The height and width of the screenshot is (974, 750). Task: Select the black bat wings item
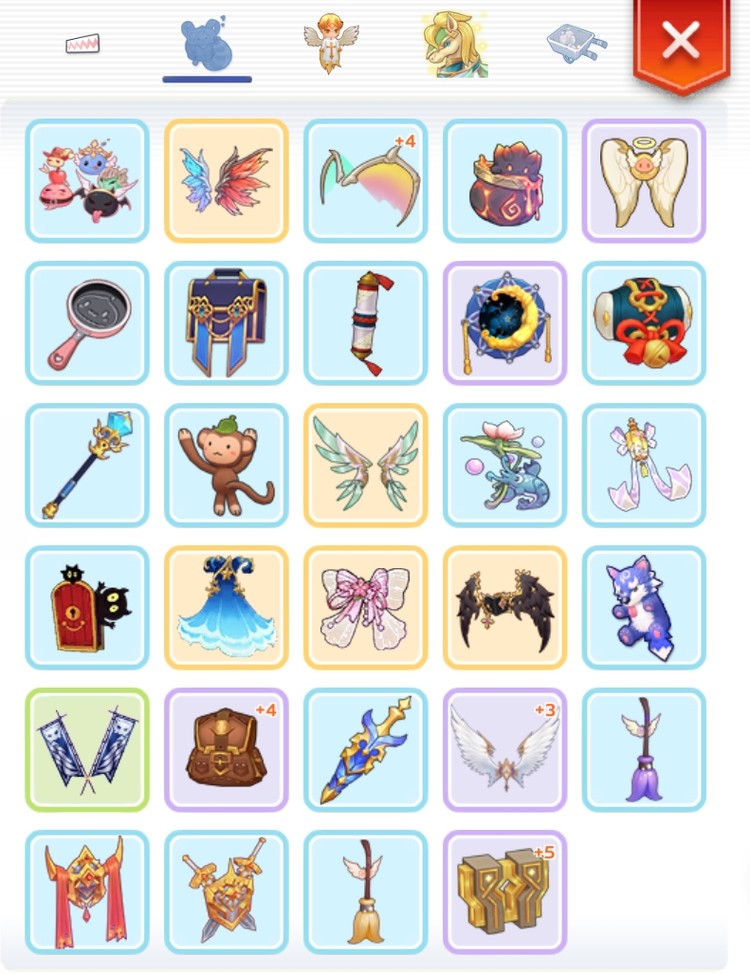tap(505, 607)
